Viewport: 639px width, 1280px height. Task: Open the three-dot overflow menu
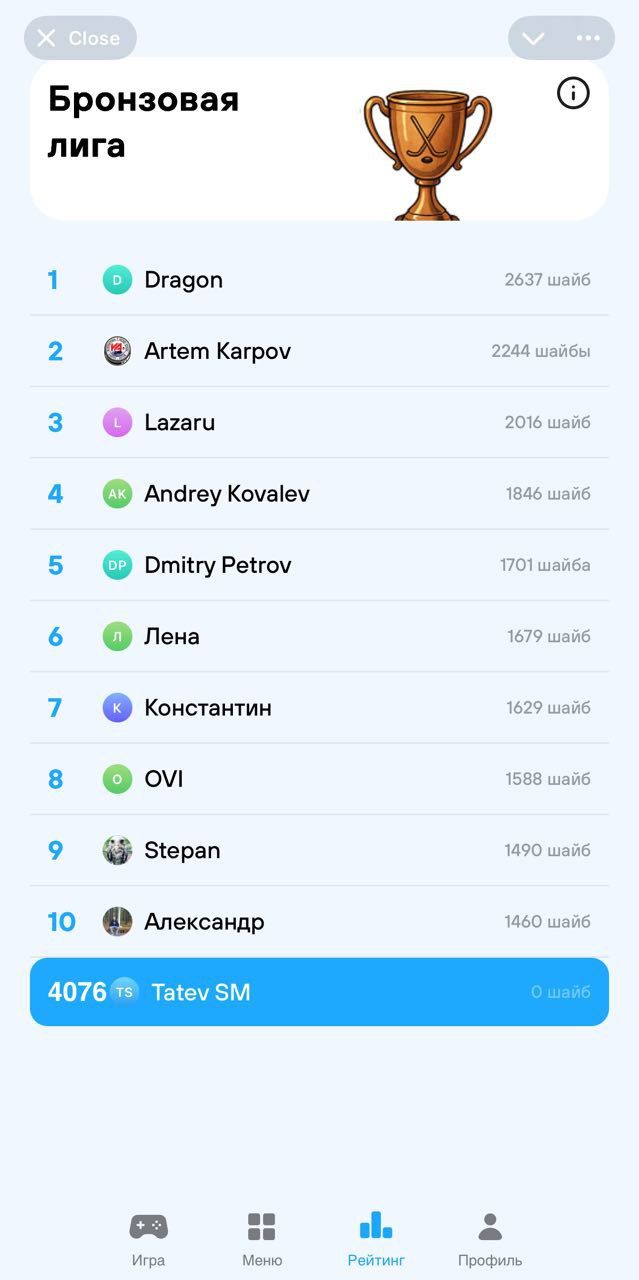588,38
